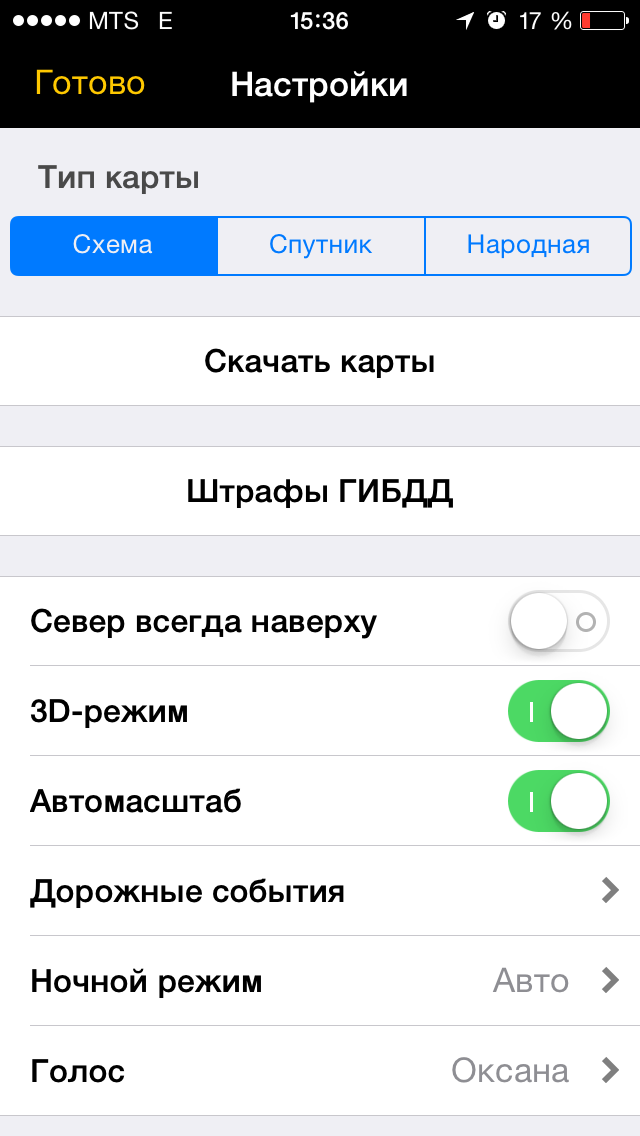Enable Север всегда наверху switch
The width and height of the screenshot is (640, 1136).
pos(558,622)
